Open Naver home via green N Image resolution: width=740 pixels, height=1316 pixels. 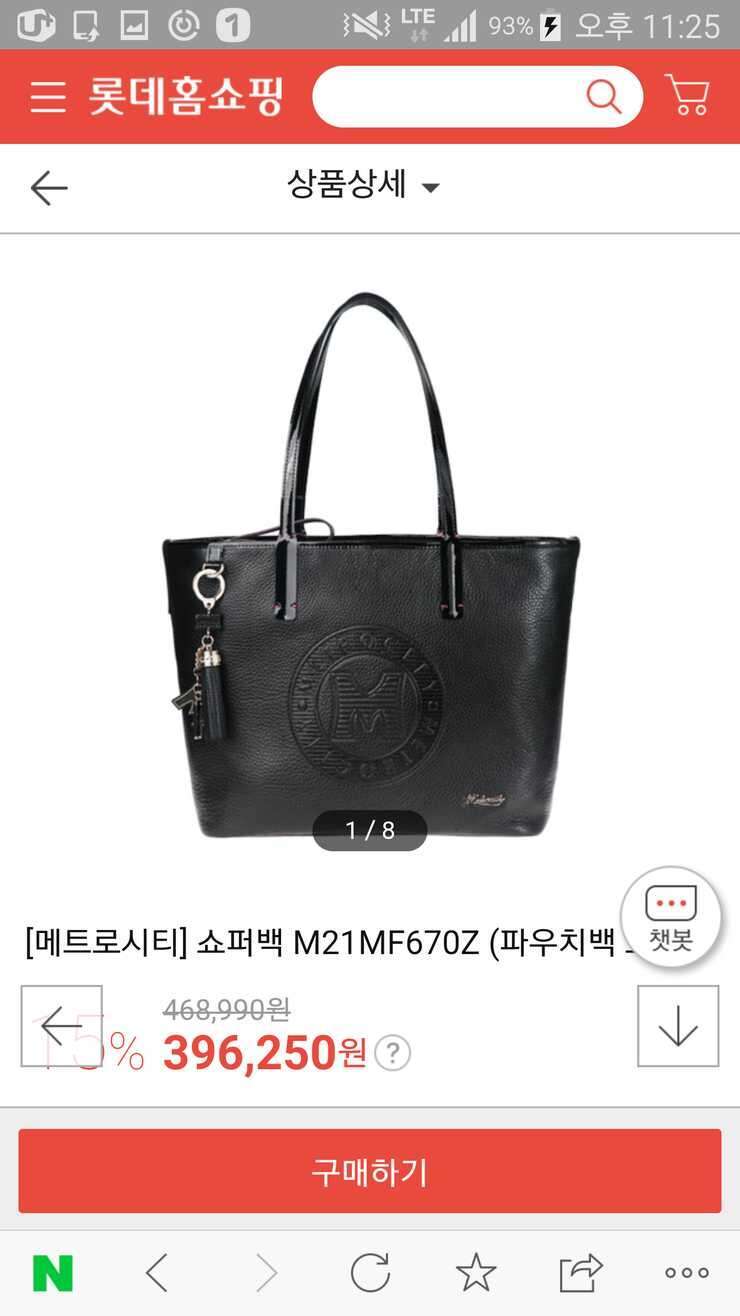pyautogui.click(x=53, y=1273)
